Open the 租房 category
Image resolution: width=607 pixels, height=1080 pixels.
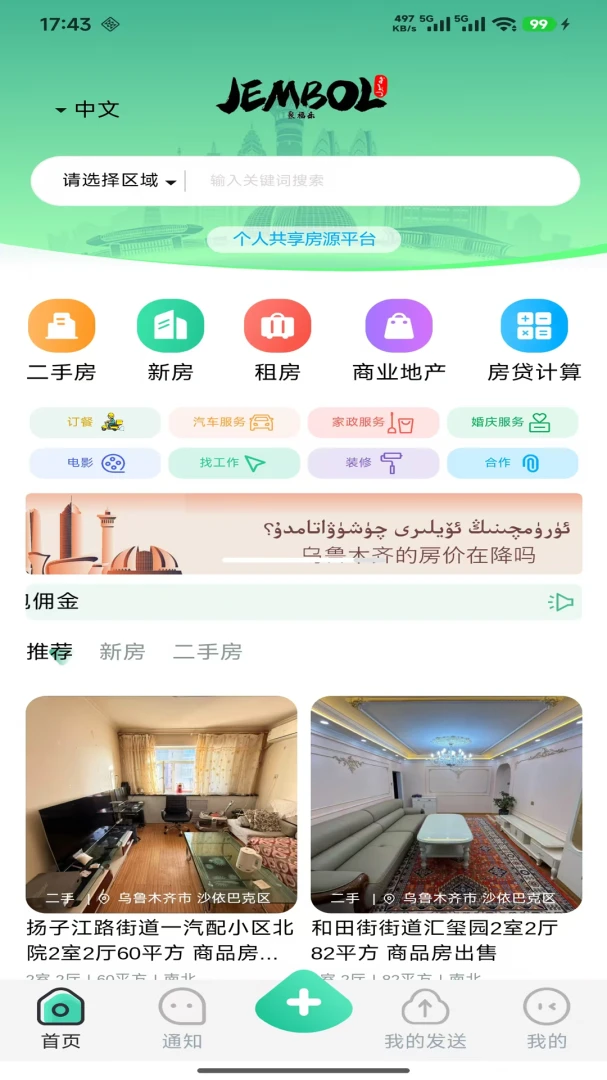(278, 341)
